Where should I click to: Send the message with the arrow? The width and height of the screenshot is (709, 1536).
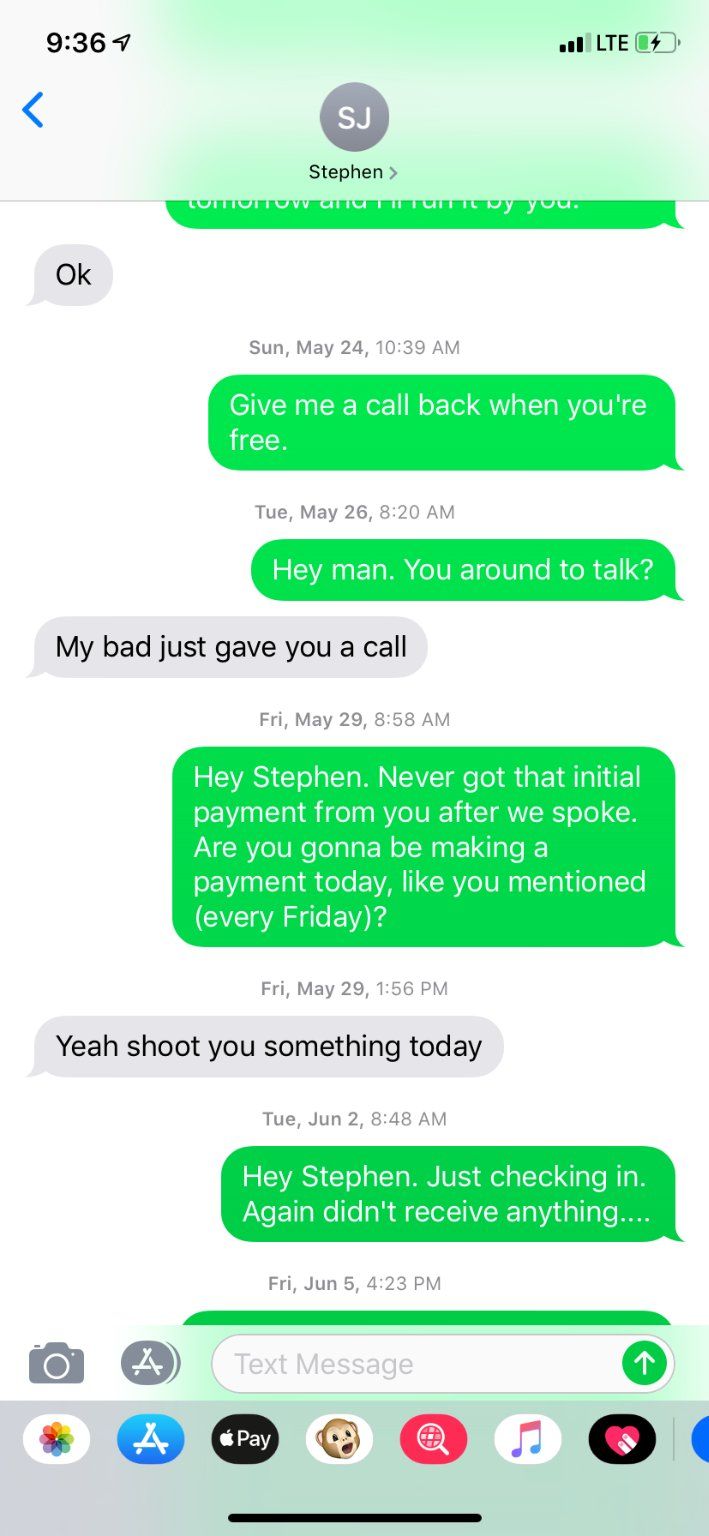click(645, 1363)
